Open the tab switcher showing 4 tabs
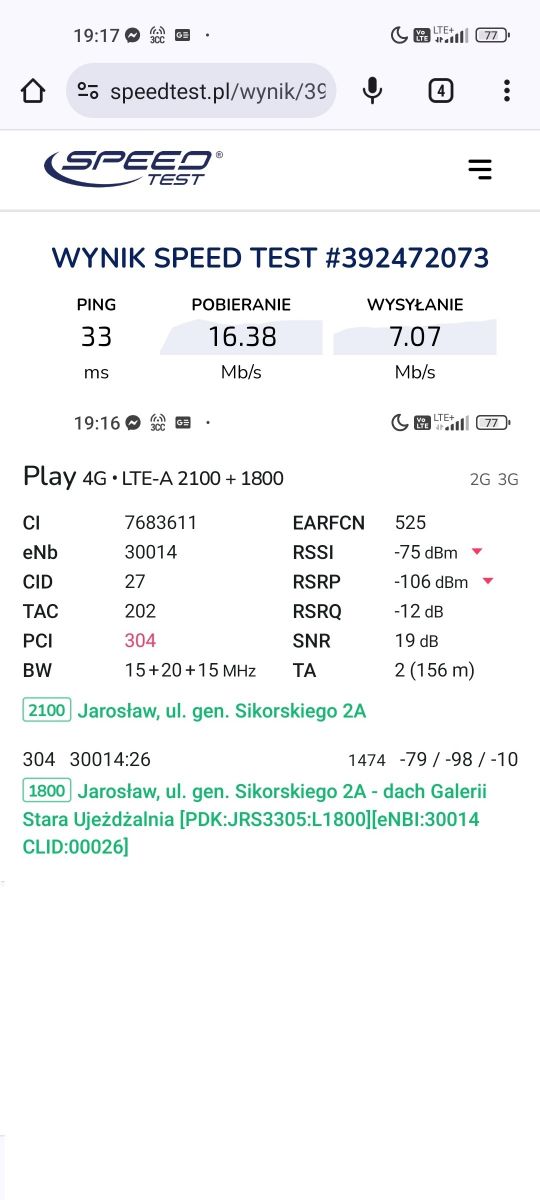This screenshot has height=1200, width=540. pyautogui.click(x=440, y=91)
